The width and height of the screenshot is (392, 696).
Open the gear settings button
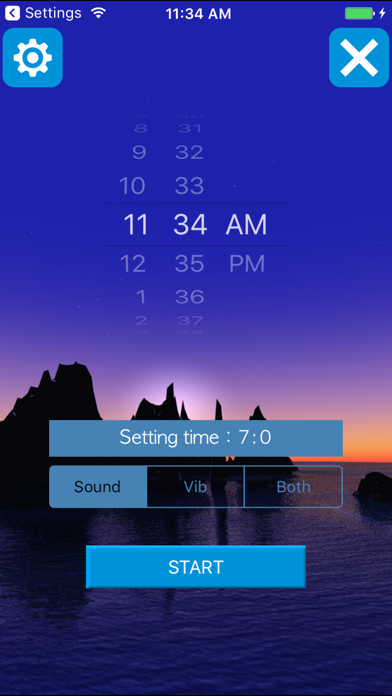pos(33,58)
